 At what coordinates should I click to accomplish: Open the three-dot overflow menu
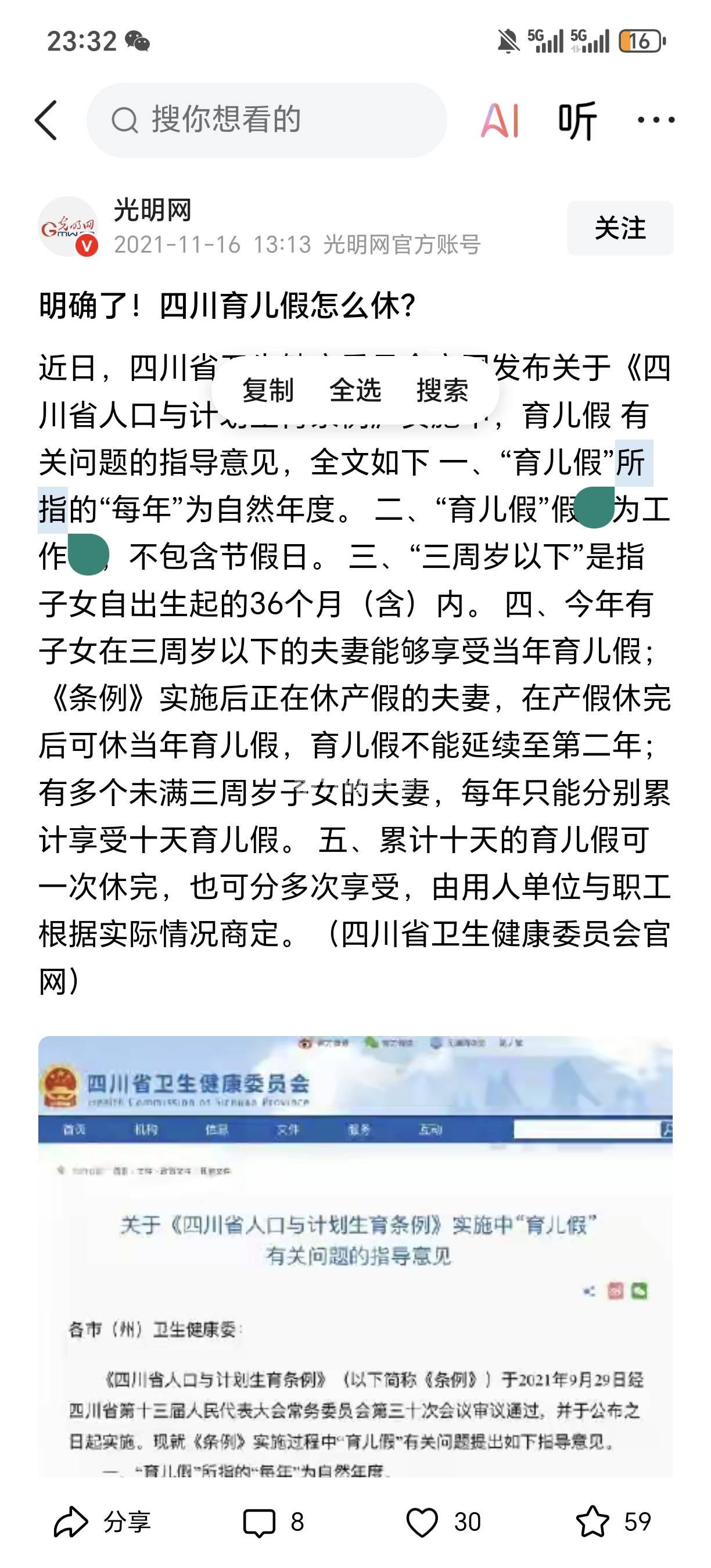point(656,120)
